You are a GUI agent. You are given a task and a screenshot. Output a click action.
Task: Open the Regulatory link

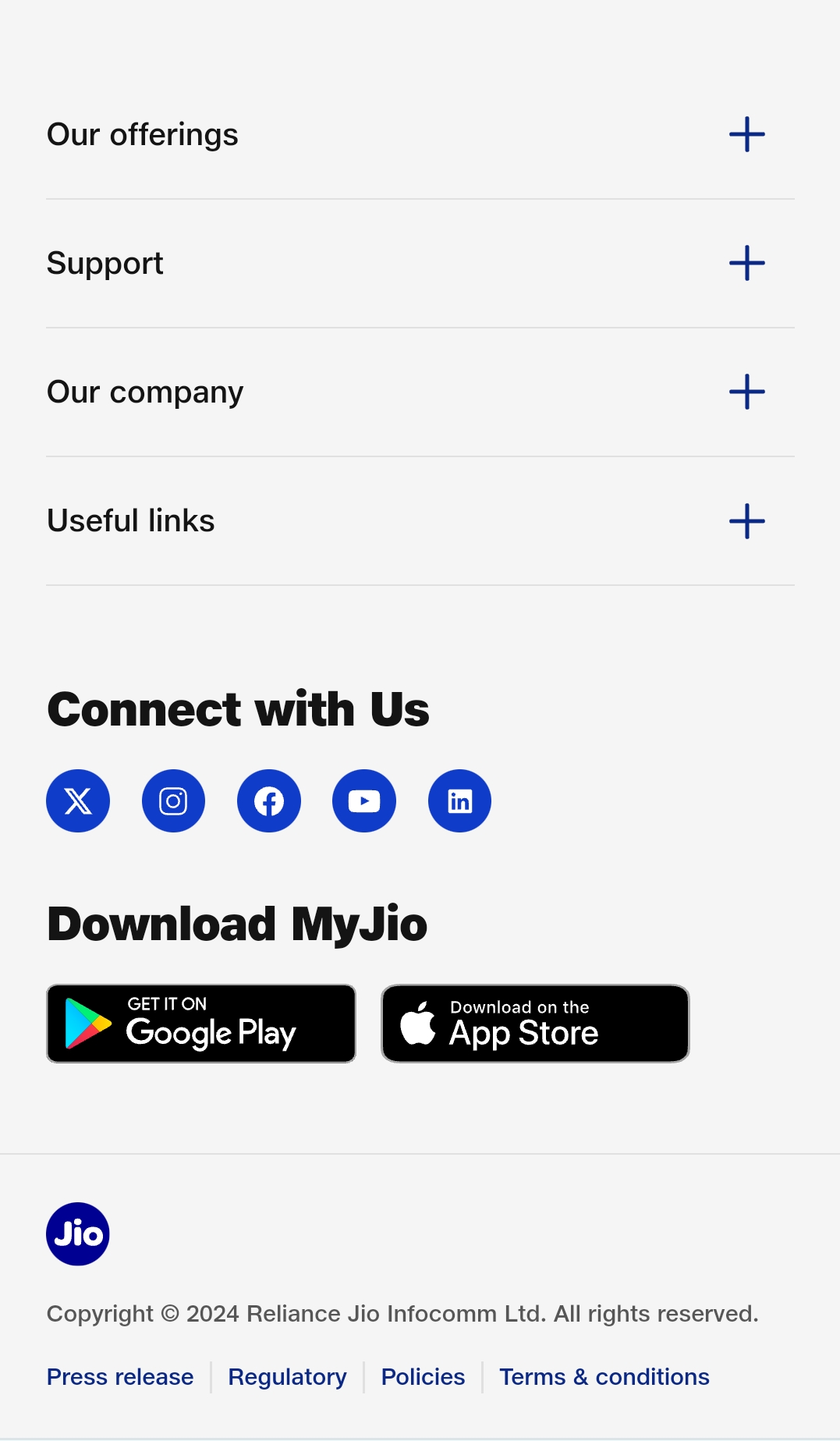point(287,1377)
